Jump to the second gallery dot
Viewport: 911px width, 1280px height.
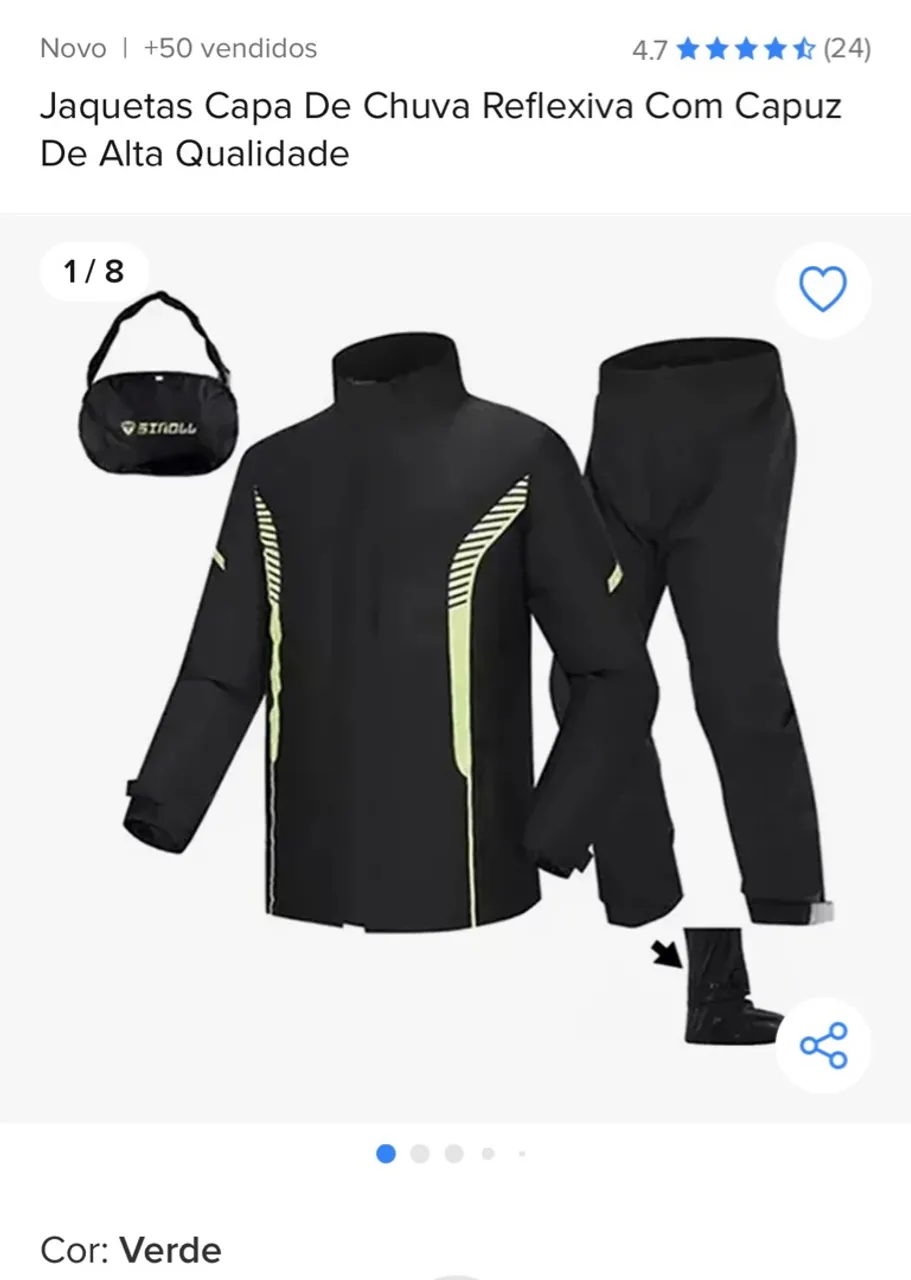click(420, 1154)
